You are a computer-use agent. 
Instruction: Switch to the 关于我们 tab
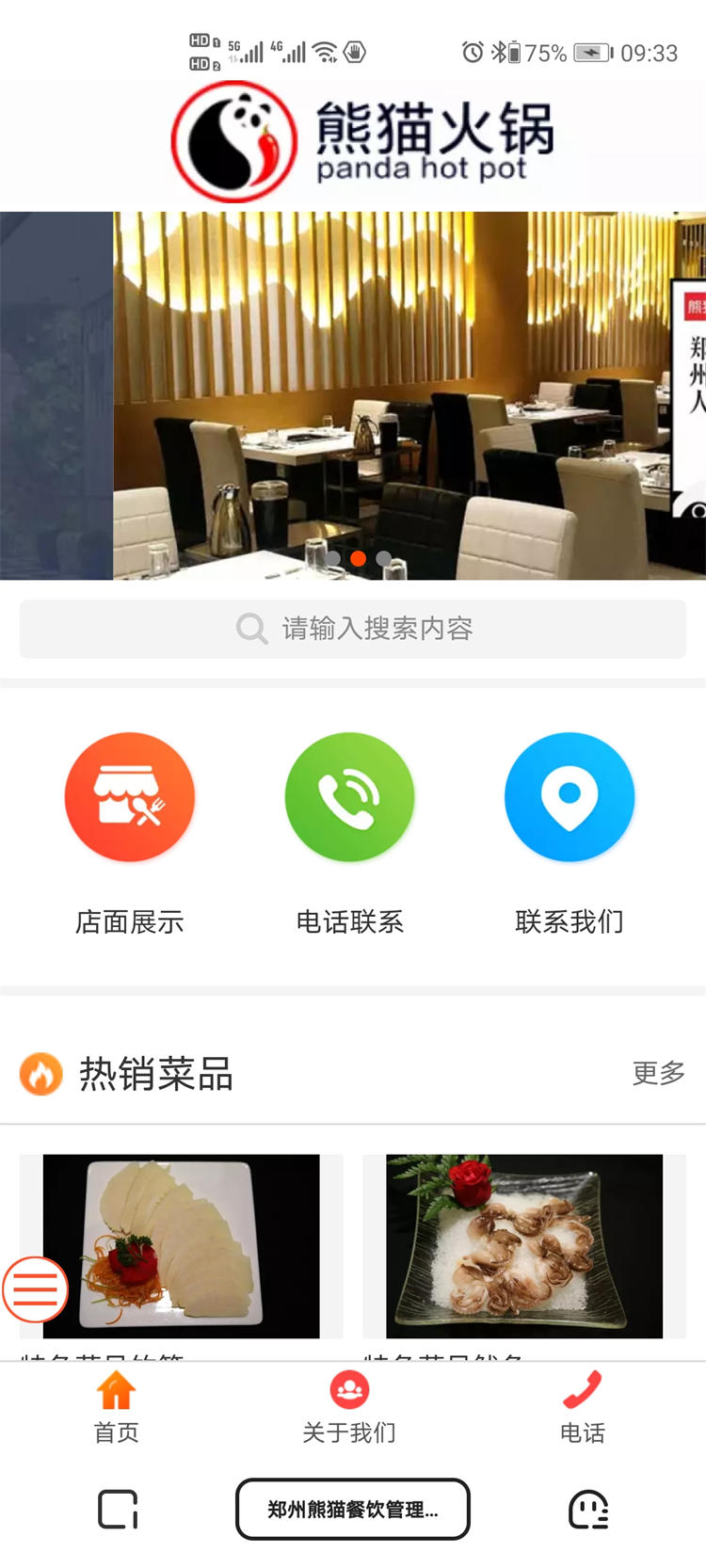point(349,1408)
